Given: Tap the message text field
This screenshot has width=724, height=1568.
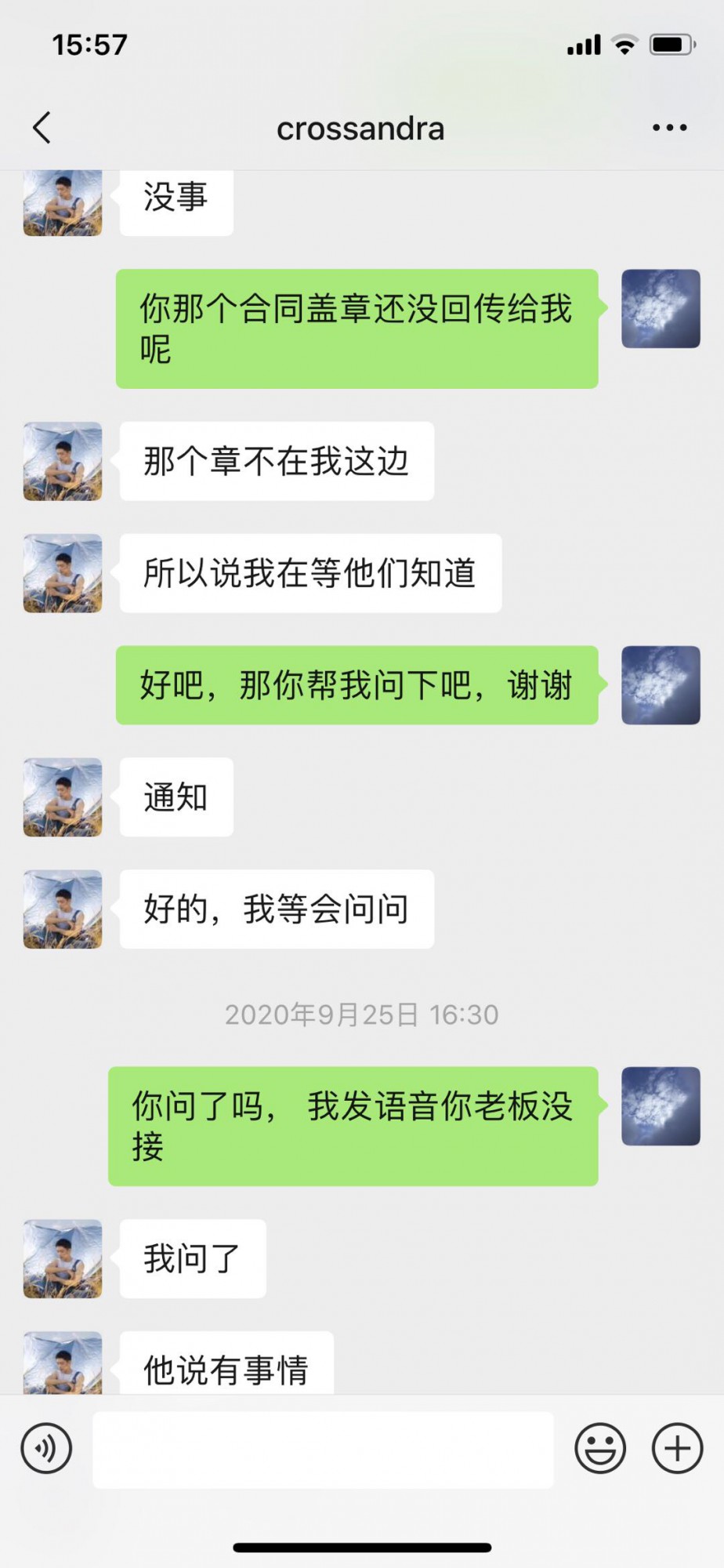Looking at the screenshot, I should point(323,1450).
